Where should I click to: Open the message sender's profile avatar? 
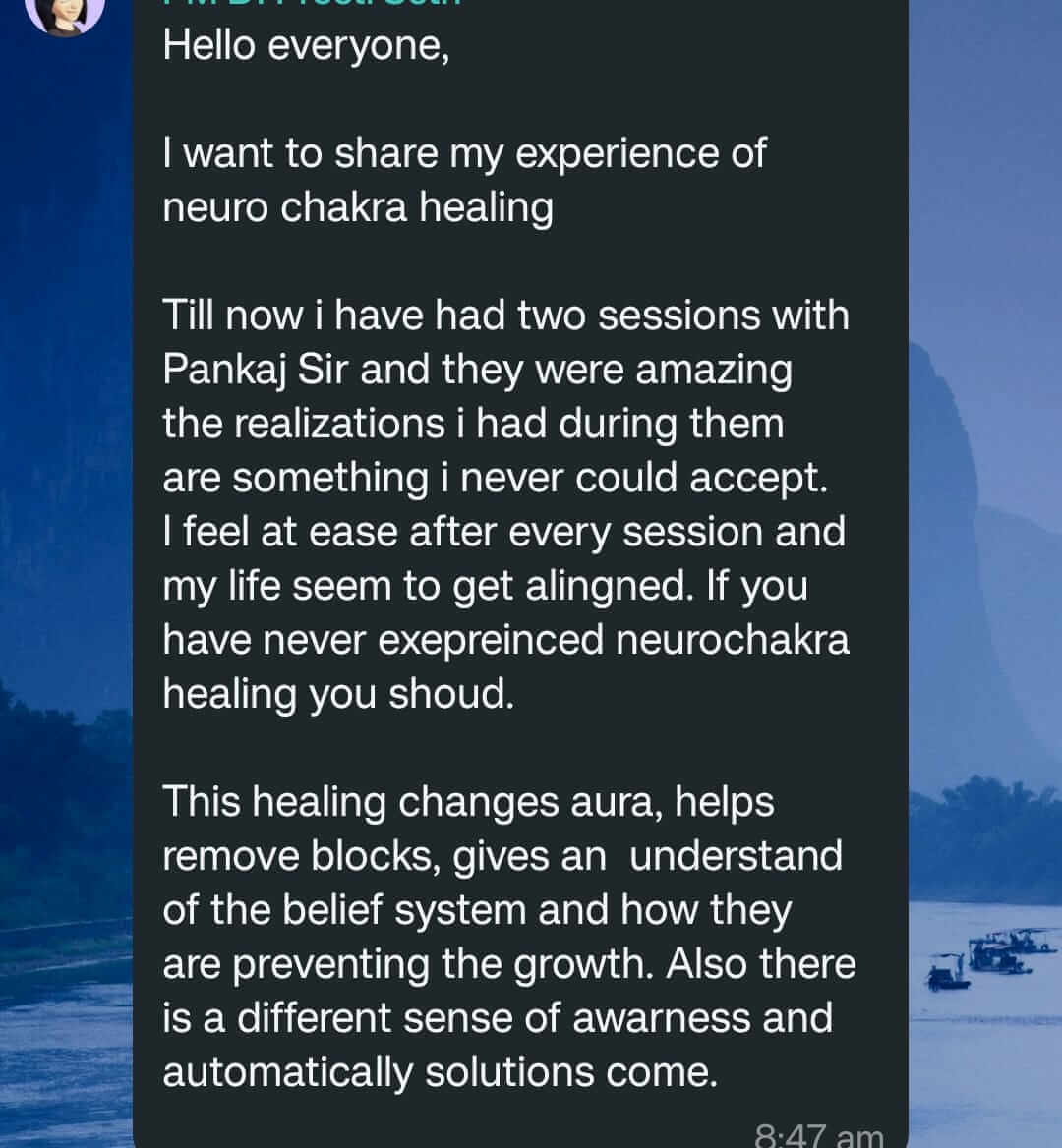pos(65,12)
